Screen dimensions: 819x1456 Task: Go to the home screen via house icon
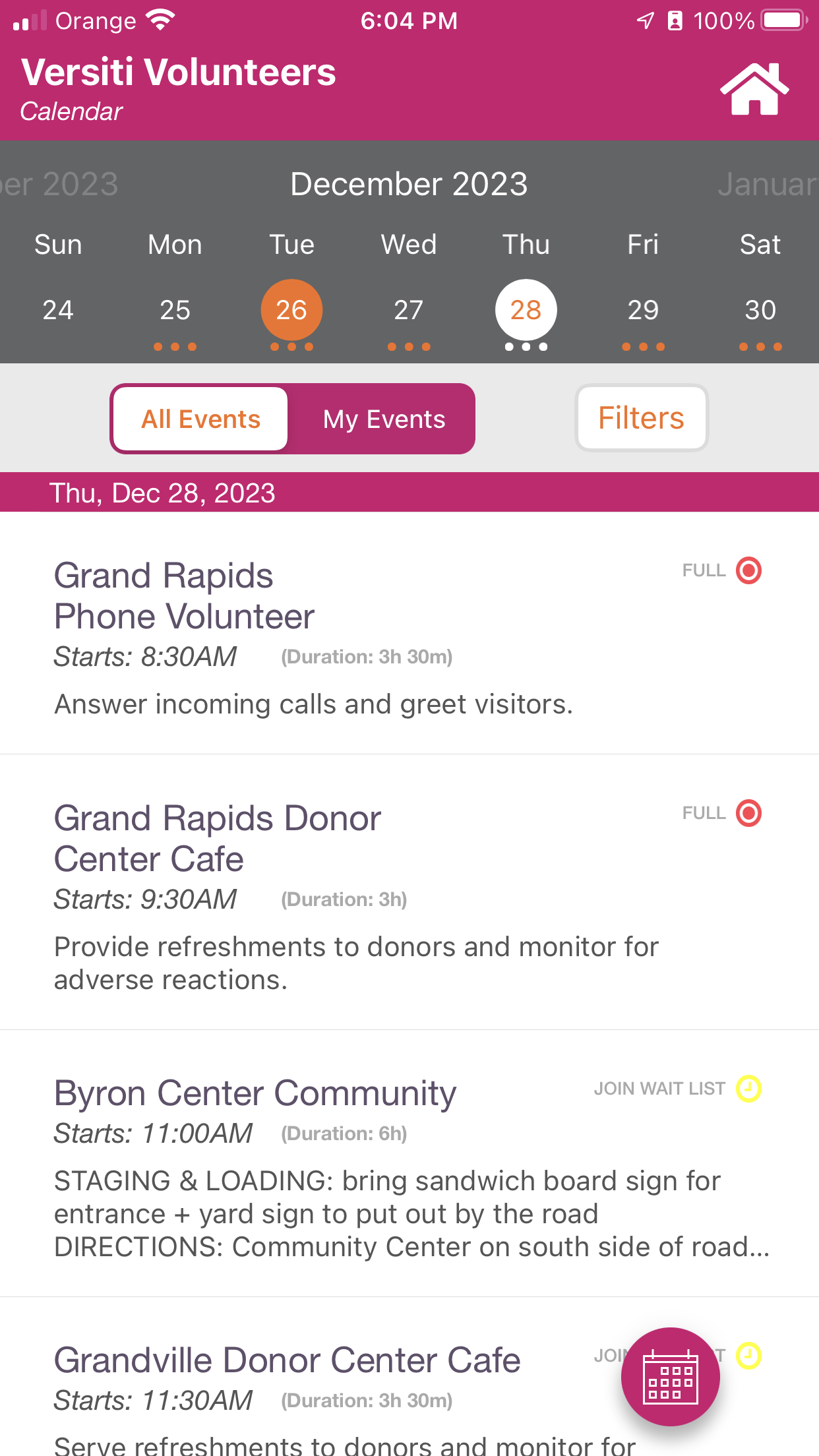(754, 90)
